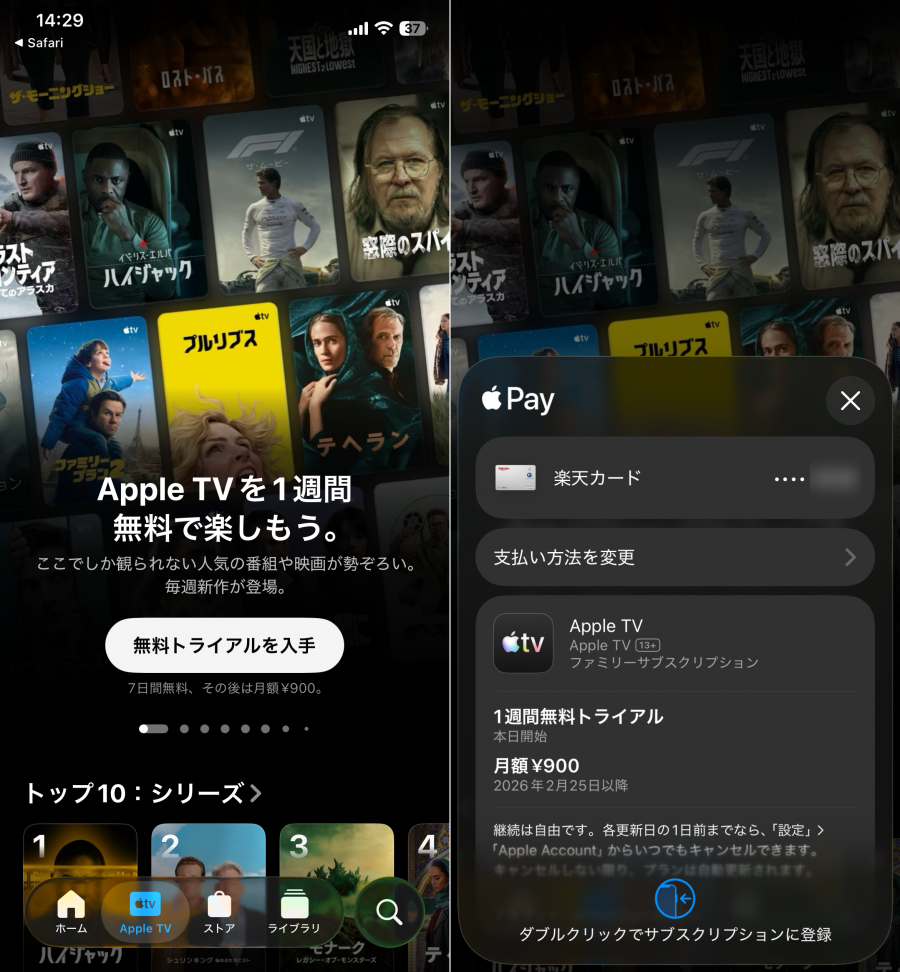Tap 無料トライアルを入手 button
The height and width of the screenshot is (972, 900).
point(224,646)
